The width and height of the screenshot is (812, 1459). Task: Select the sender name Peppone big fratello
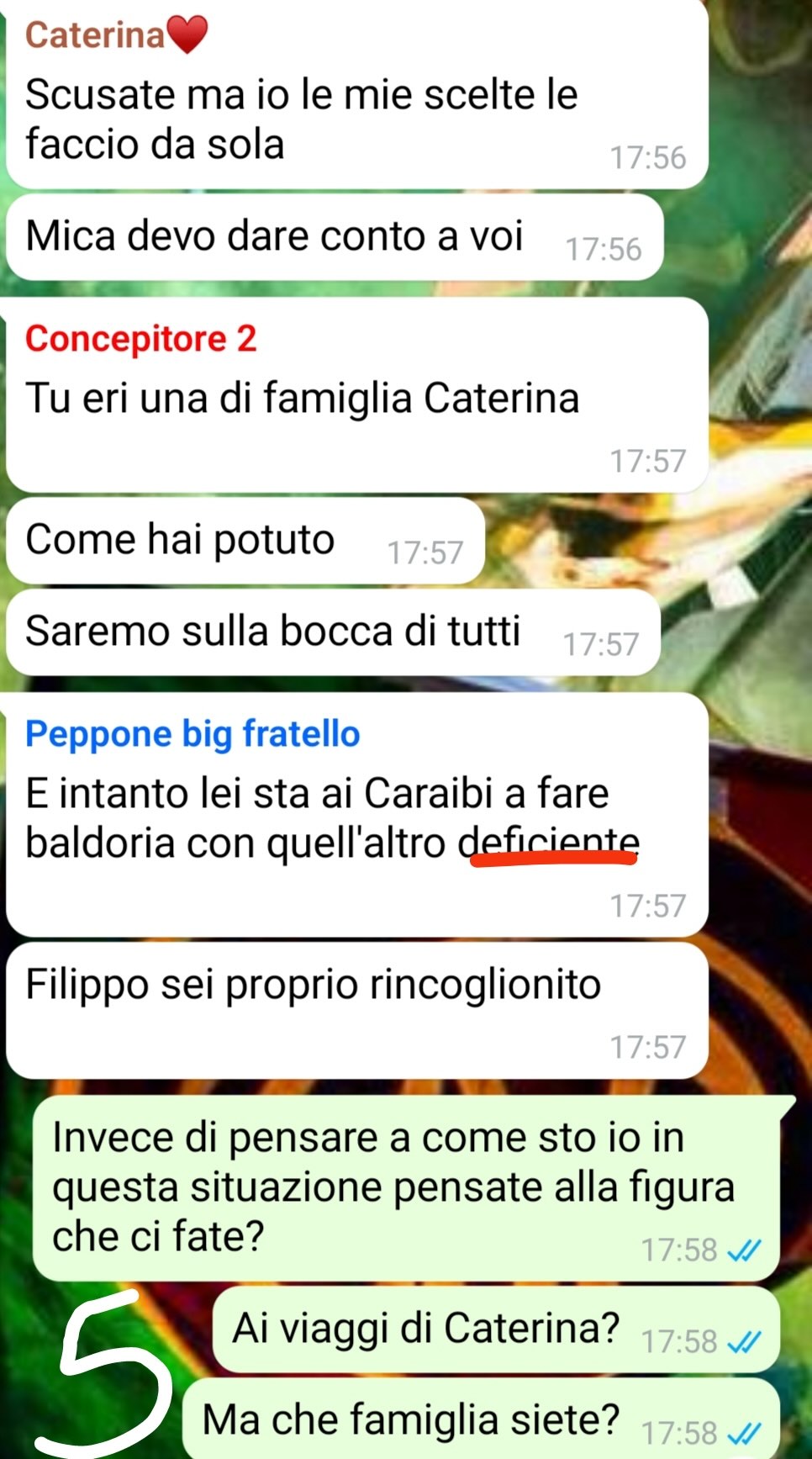(192, 734)
